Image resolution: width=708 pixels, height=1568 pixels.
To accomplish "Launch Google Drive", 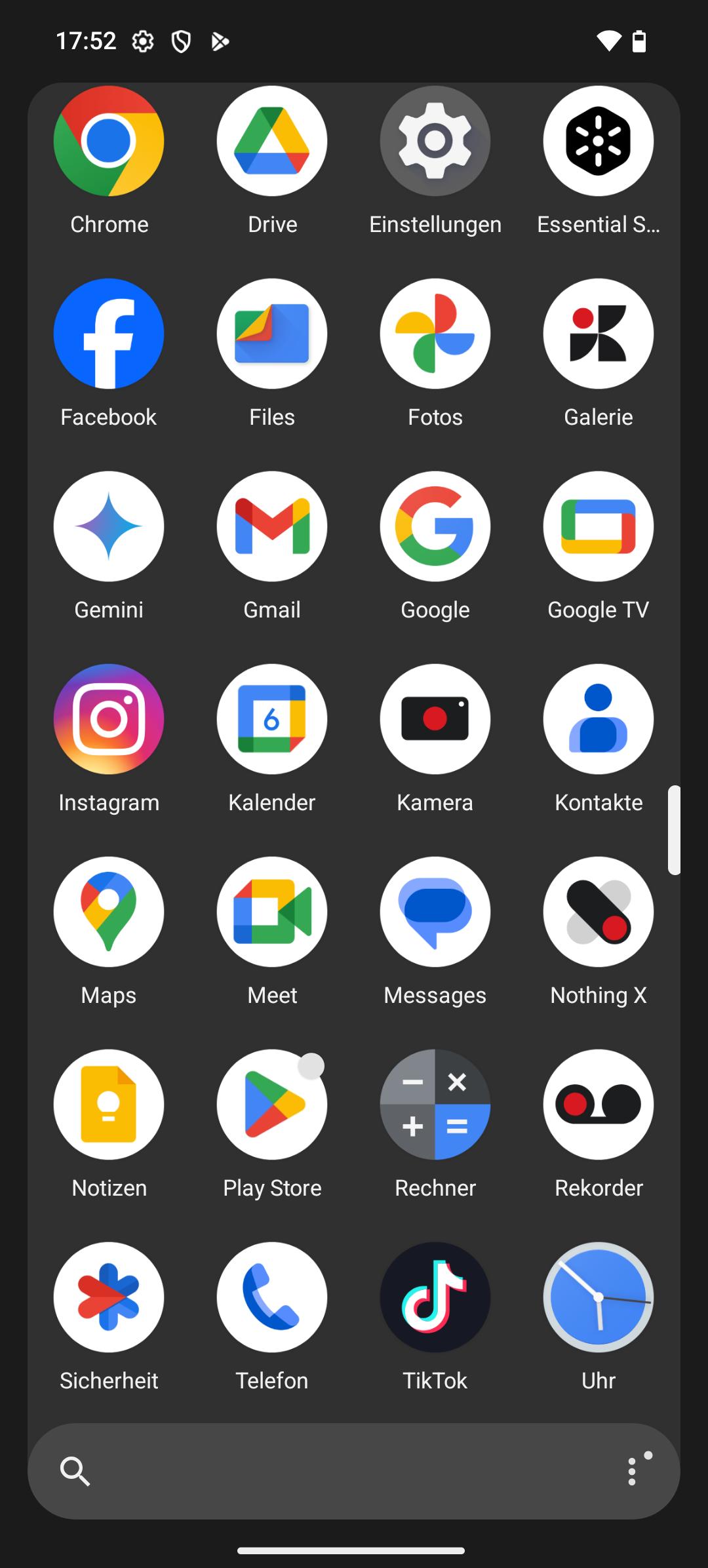I will (272, 141).
